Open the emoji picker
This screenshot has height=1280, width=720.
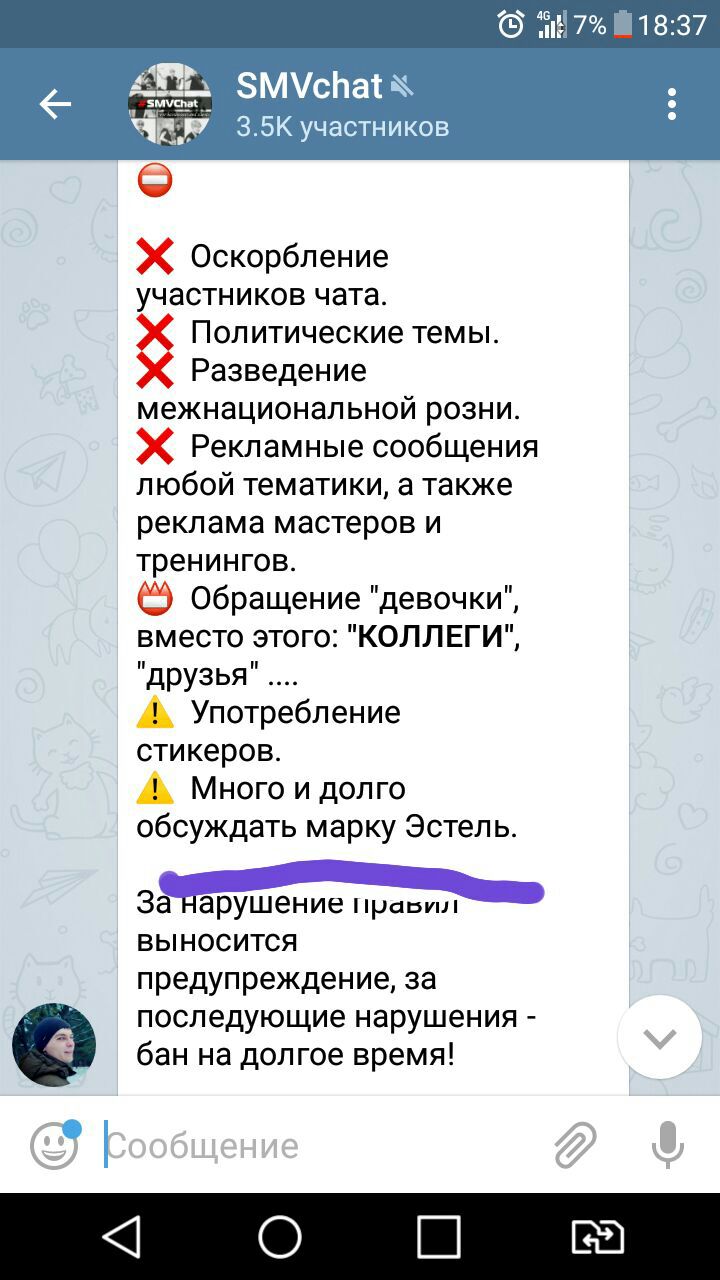pyautogui.click(x=54, y=1146)
